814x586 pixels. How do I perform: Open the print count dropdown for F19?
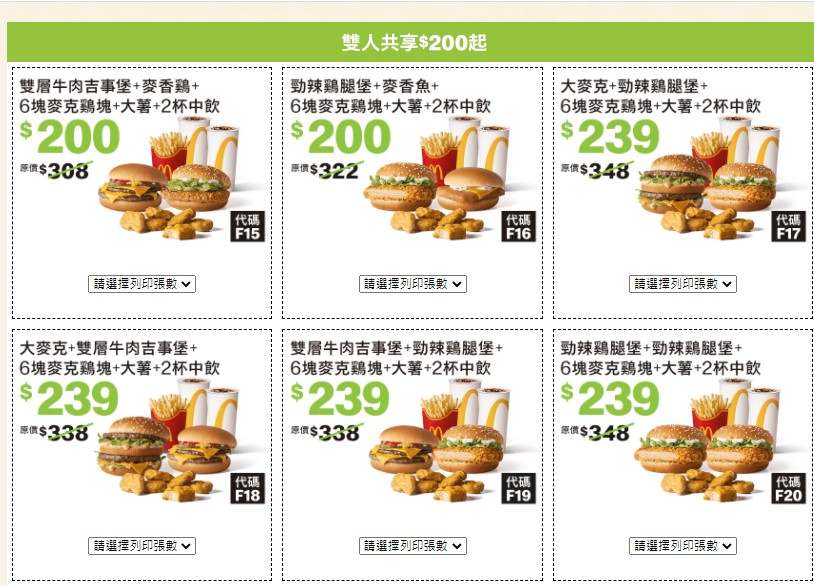click(412, 546)
